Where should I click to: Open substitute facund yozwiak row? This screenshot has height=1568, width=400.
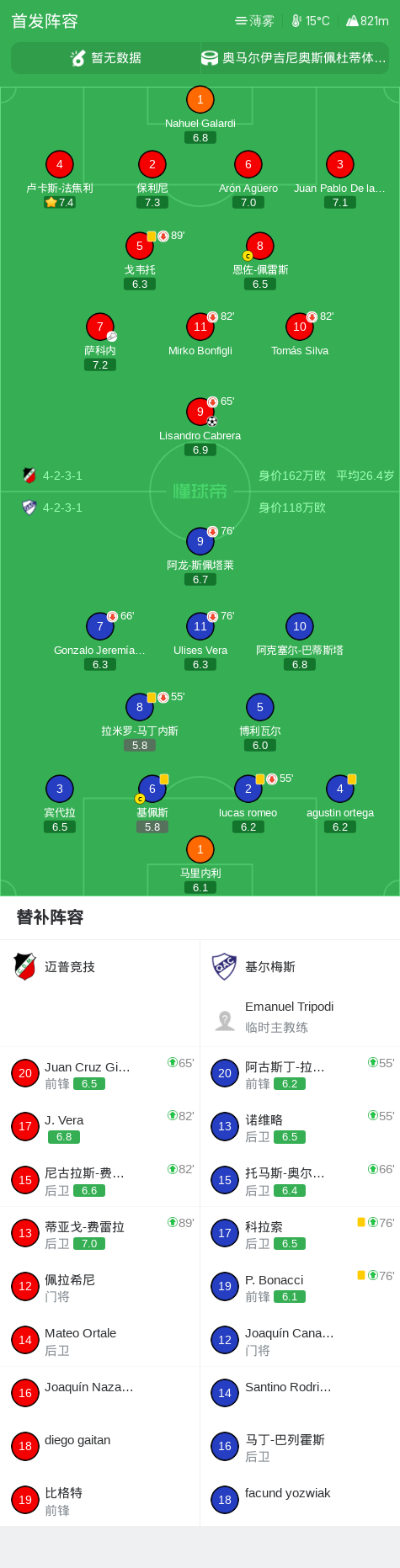300,1500
